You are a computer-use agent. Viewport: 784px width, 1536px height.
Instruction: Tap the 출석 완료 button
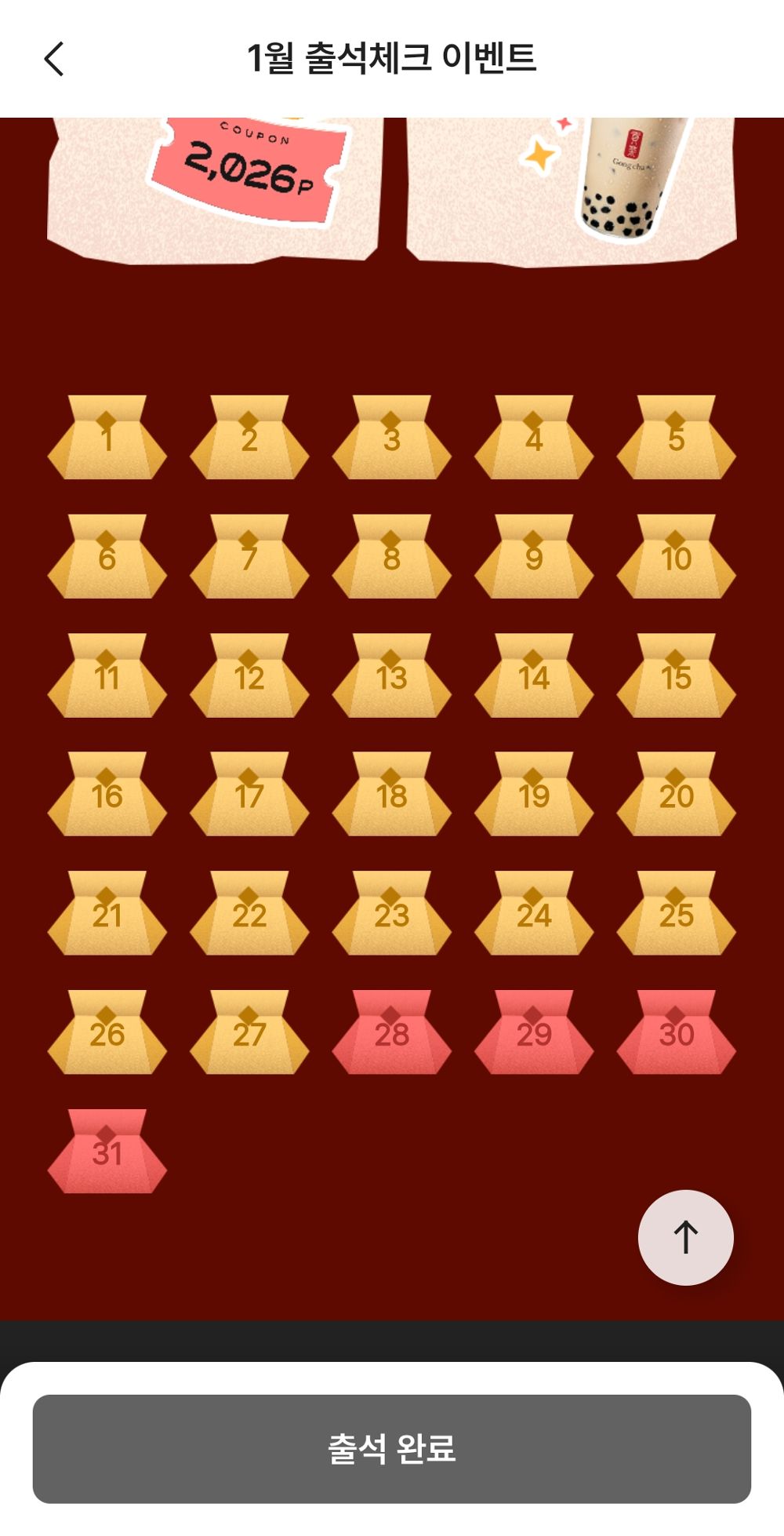tap(391, 1448)
